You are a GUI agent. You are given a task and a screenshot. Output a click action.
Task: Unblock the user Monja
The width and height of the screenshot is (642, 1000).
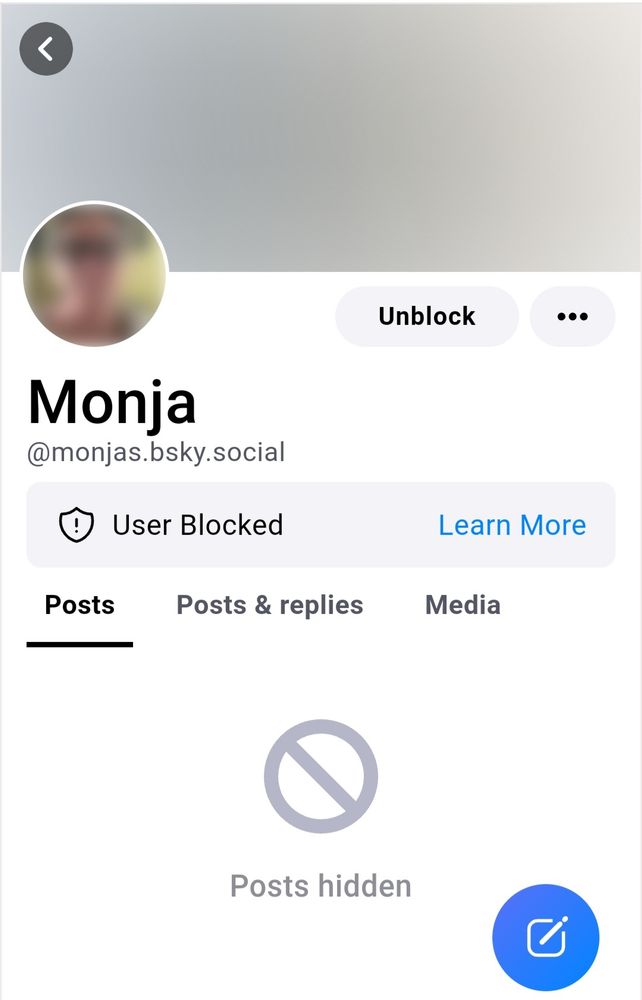427,316
